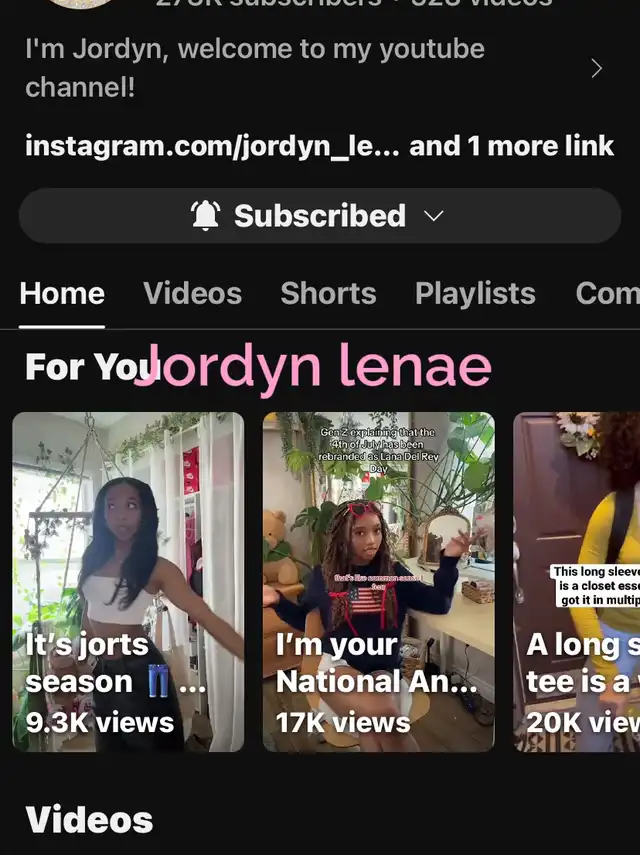Image resolution: width=640 pixels, height=855 pixels.
Task: Play the "It's jorts season" short
Action: [x=128, y=581]
